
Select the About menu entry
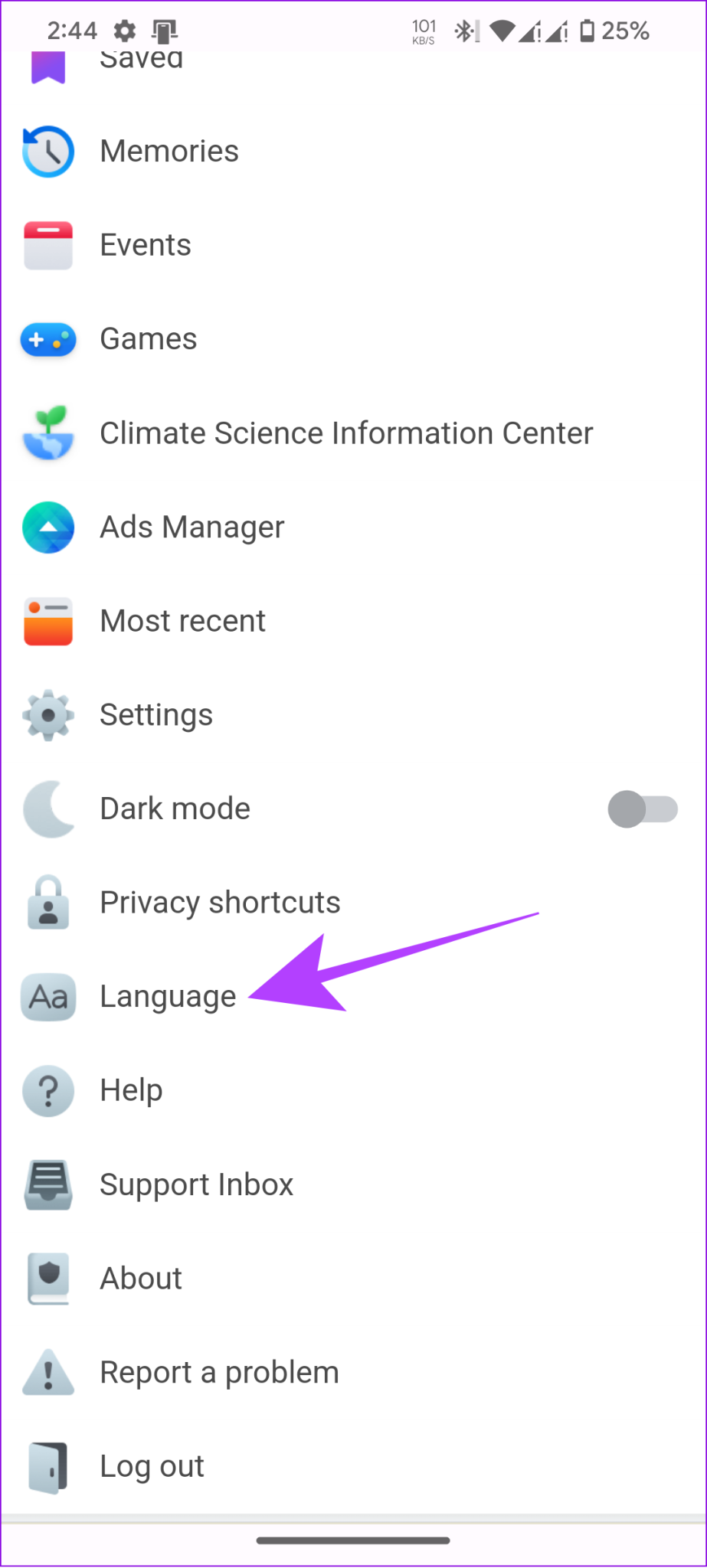point(140,1279)
